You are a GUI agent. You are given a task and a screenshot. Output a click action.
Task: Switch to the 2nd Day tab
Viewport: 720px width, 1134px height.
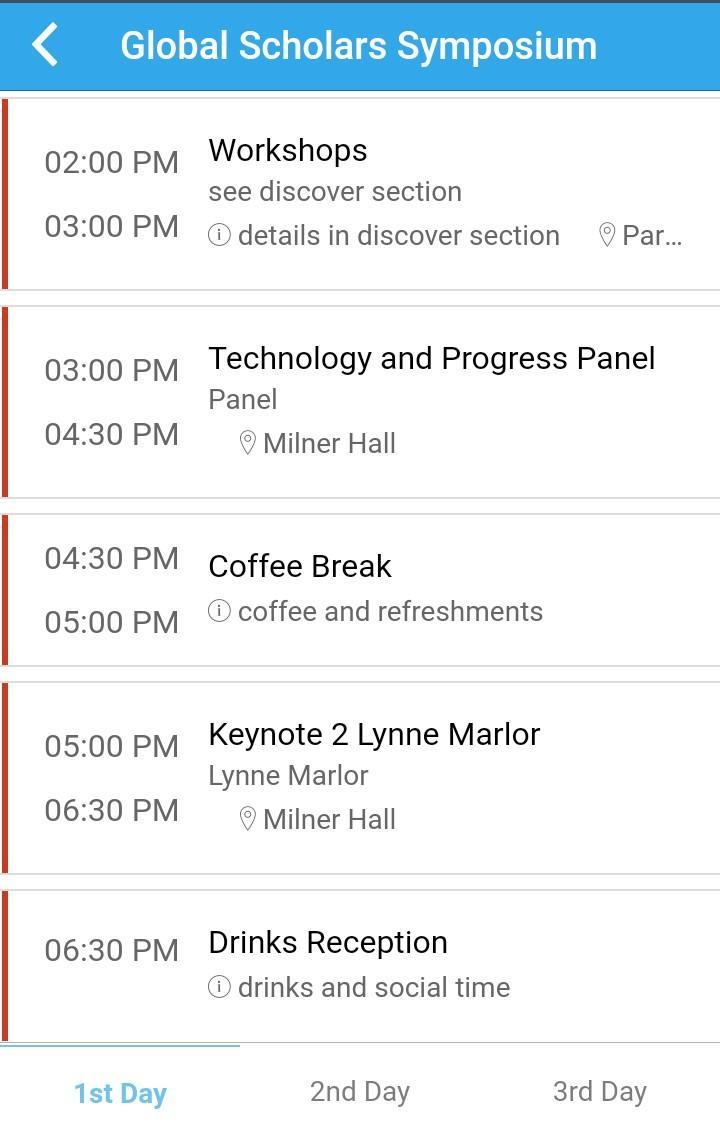pos(360,1092)
